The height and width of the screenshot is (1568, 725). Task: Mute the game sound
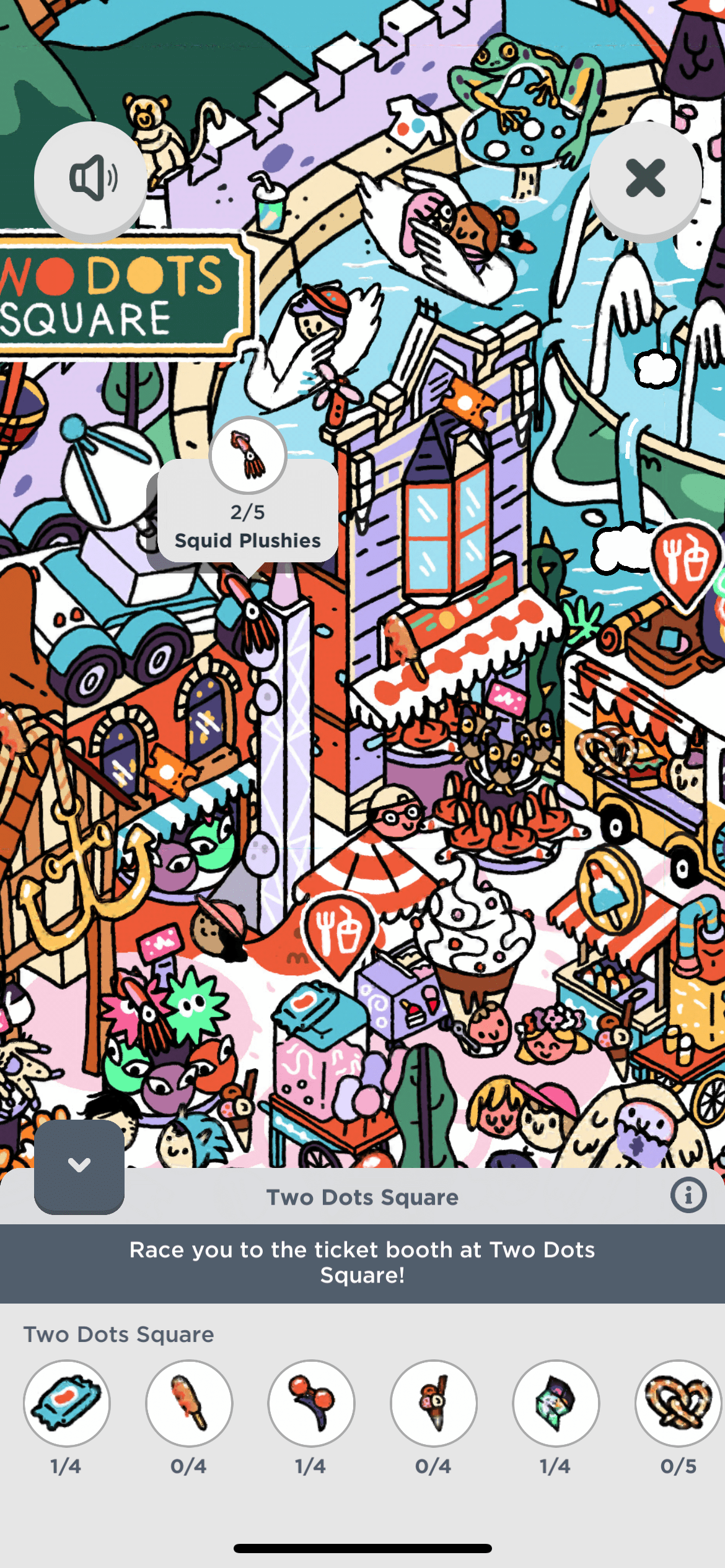click(90, 178)
